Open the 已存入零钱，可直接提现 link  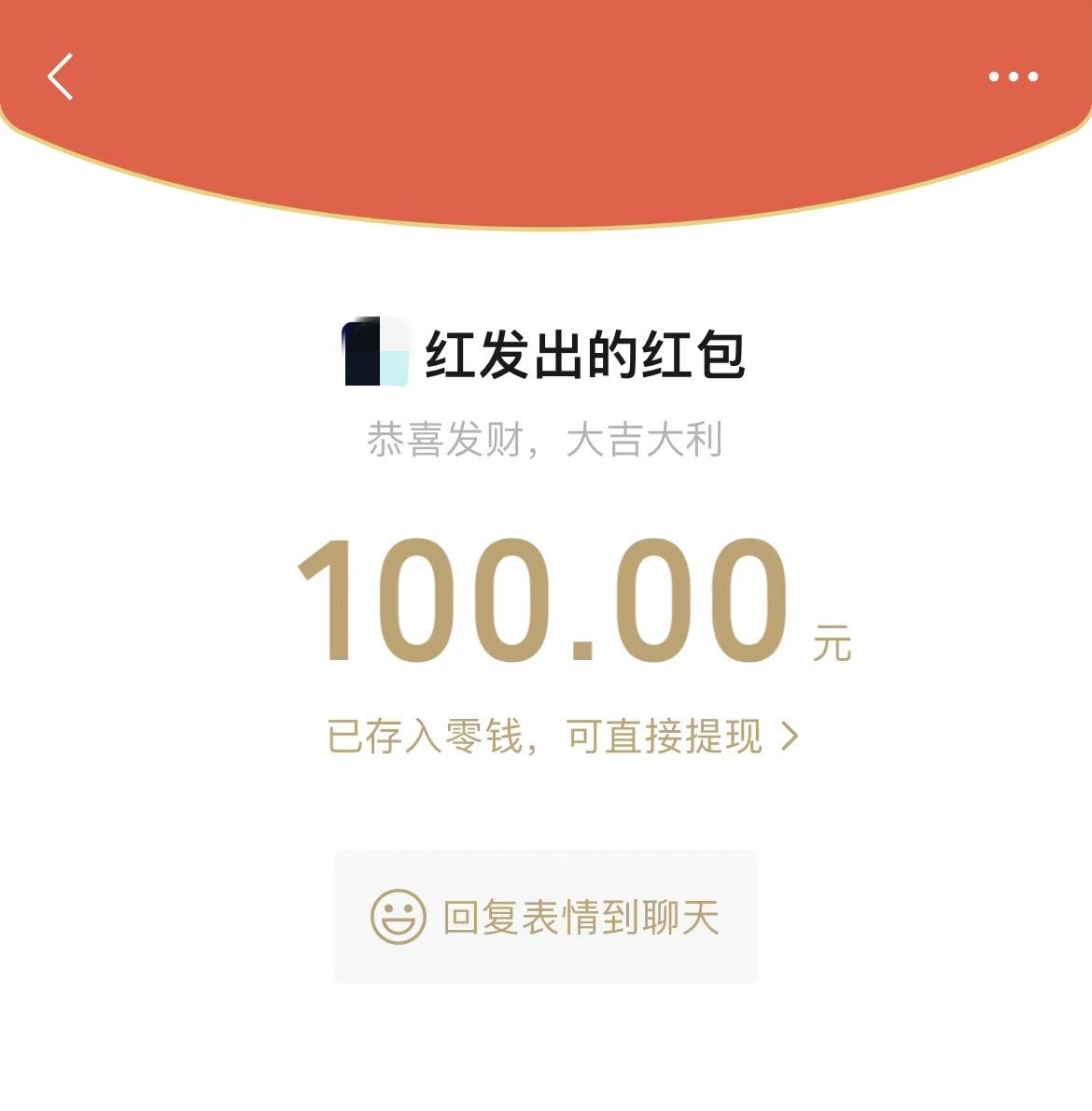[562, 737]
